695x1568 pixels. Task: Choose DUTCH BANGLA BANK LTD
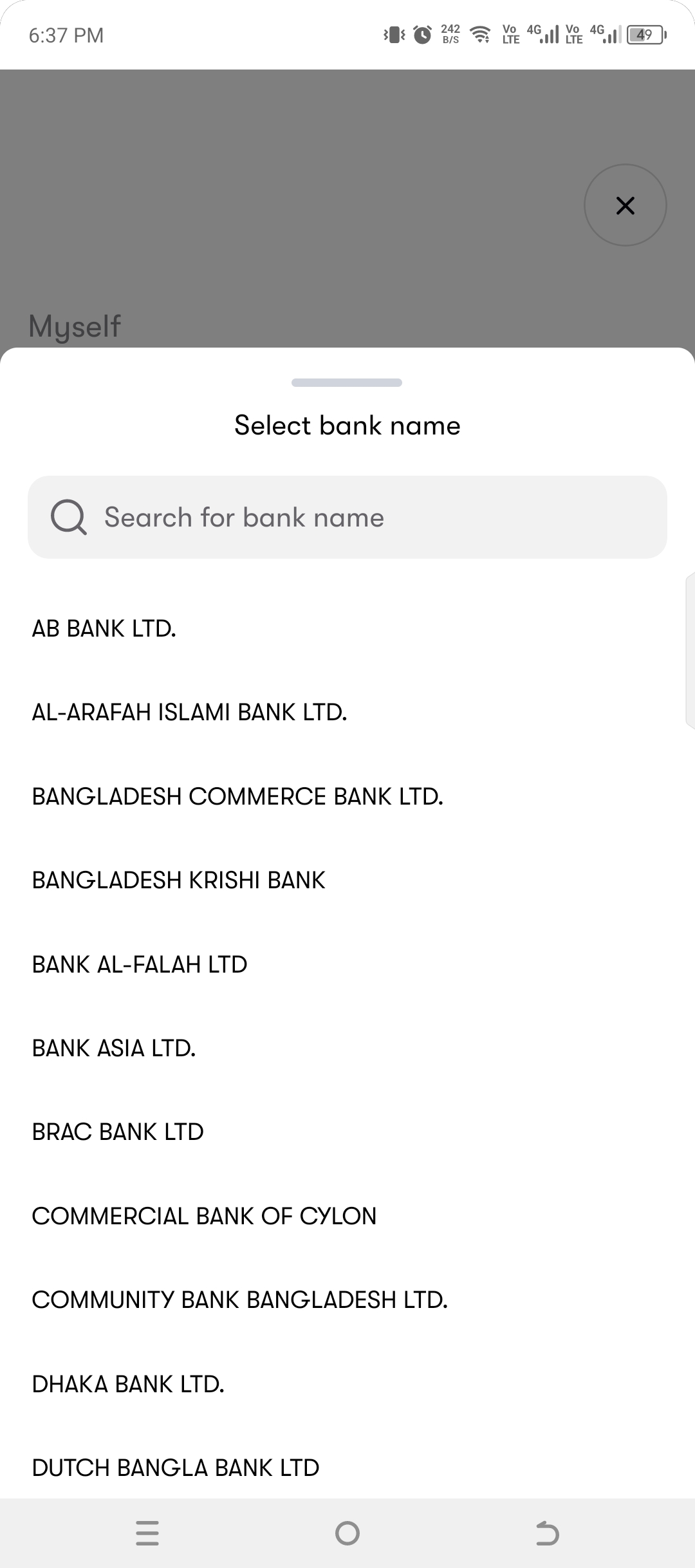pyautogui.click(x=176, y=1468)
